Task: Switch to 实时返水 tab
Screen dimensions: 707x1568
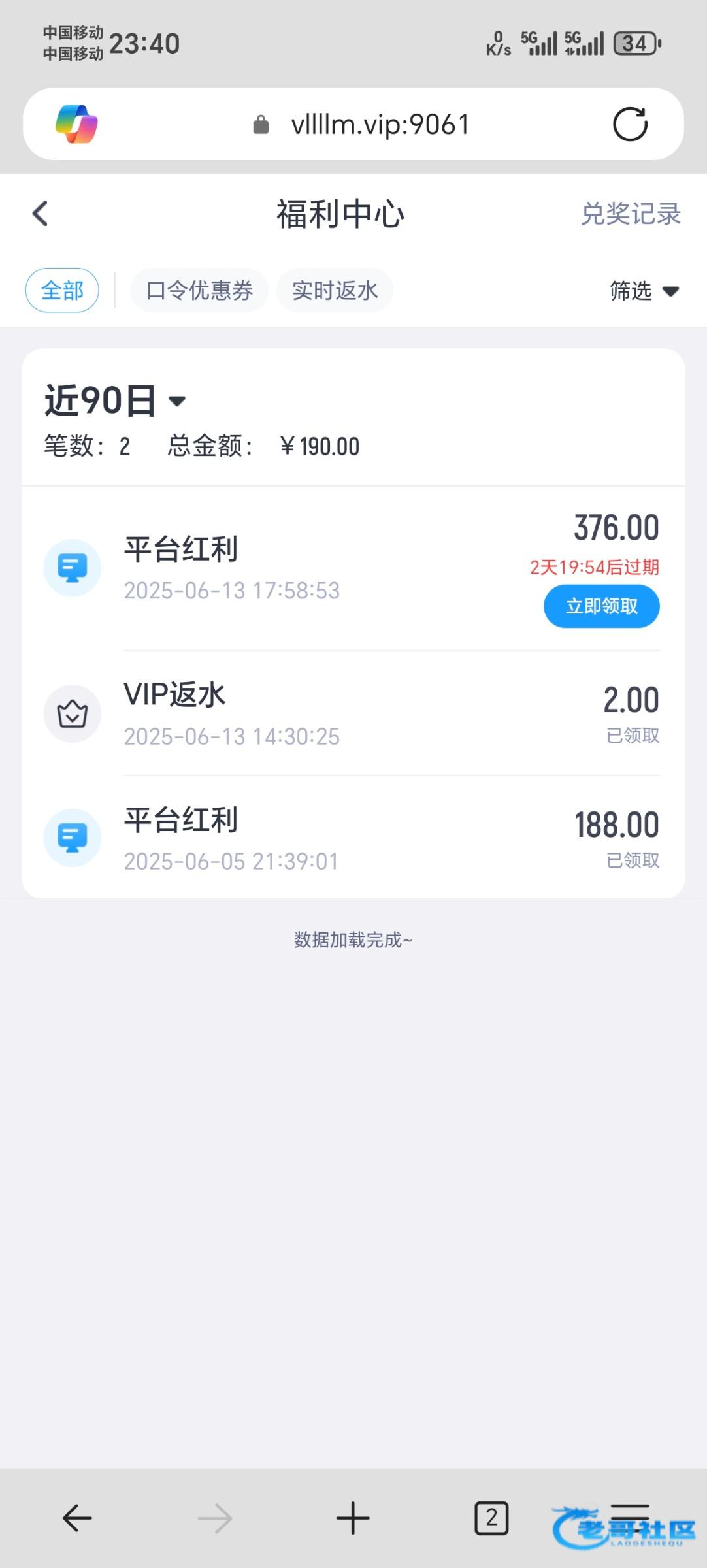Action: [335, 290]
